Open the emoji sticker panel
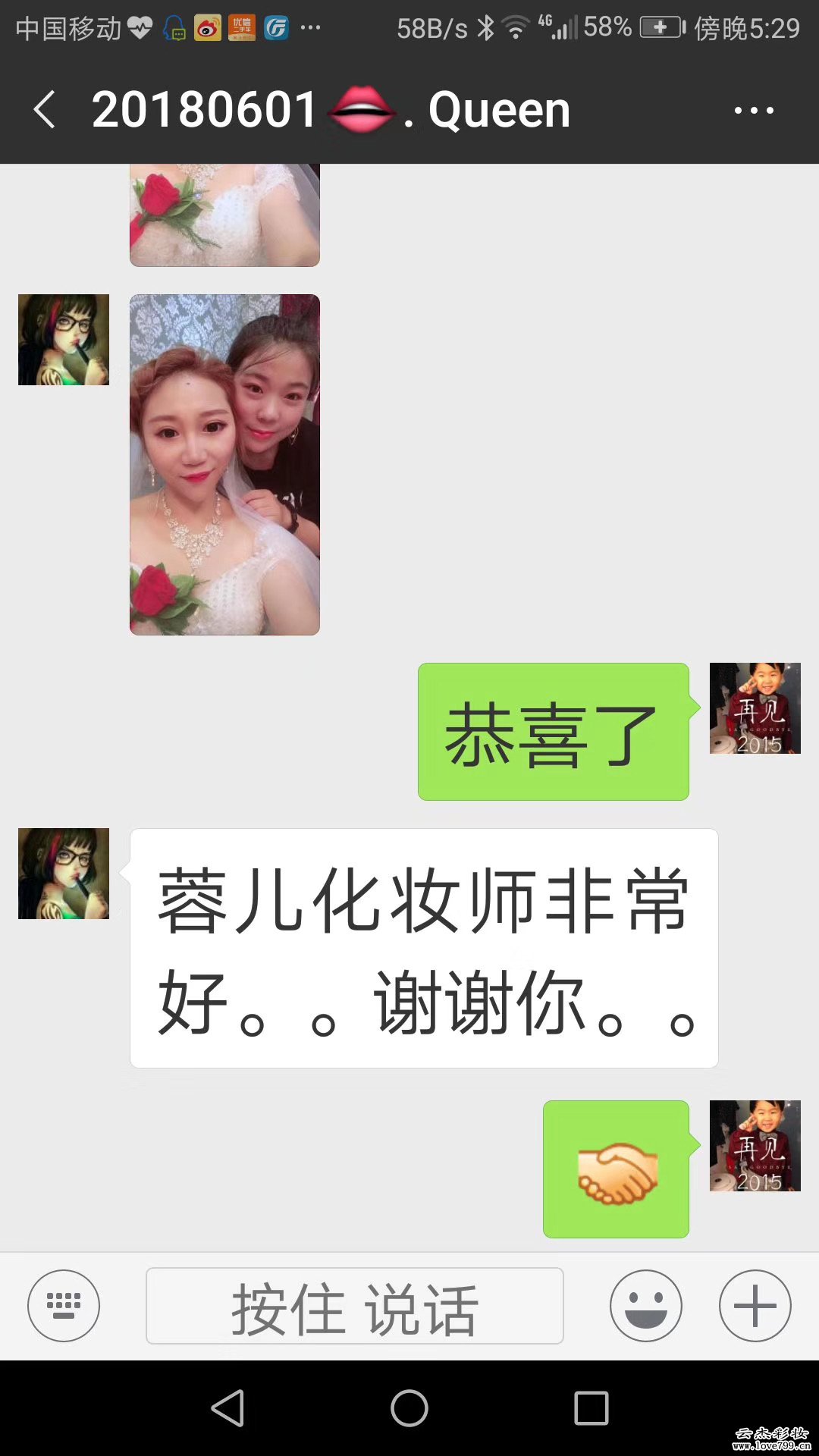 click(x=645, y=1305)
